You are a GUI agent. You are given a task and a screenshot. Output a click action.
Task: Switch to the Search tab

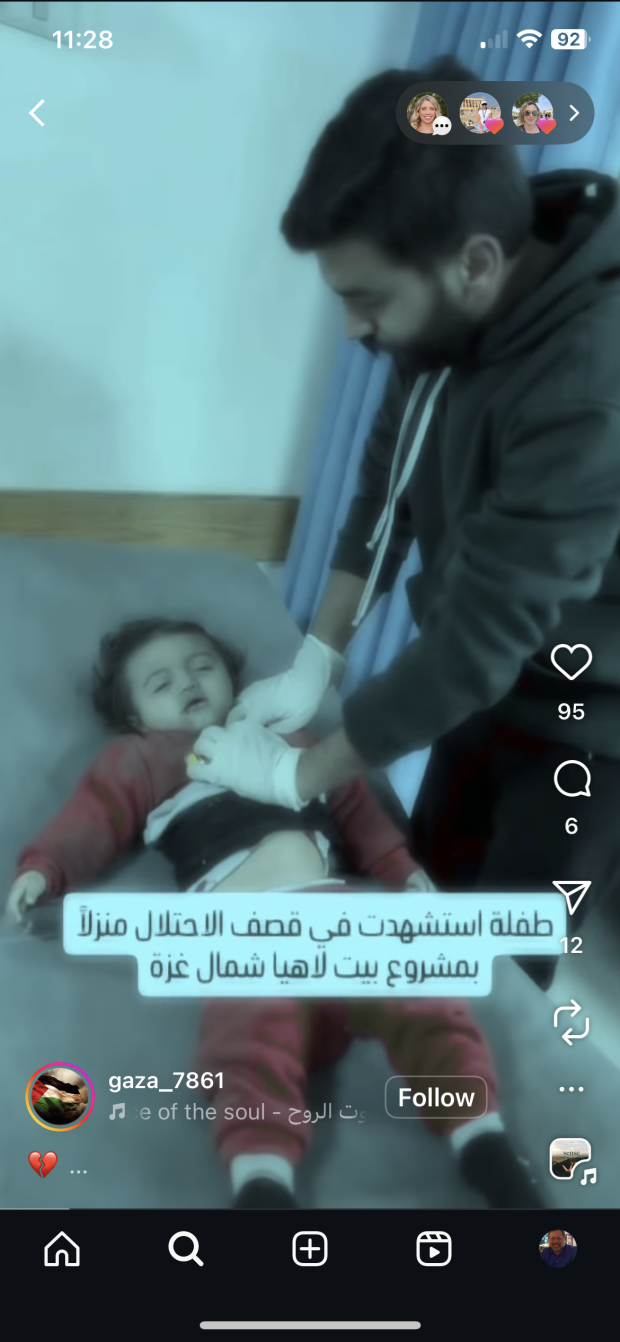[x=186, y=1249]
